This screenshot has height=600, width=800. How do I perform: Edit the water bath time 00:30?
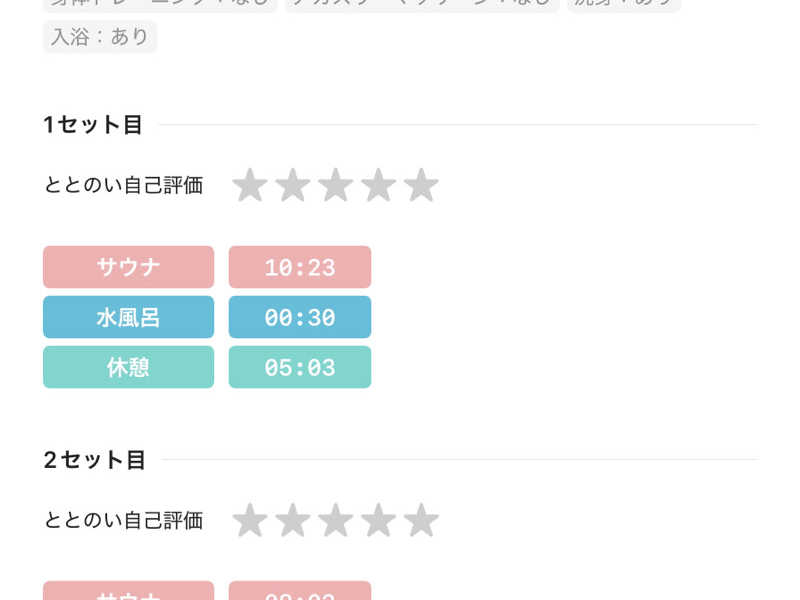[300, 317]
